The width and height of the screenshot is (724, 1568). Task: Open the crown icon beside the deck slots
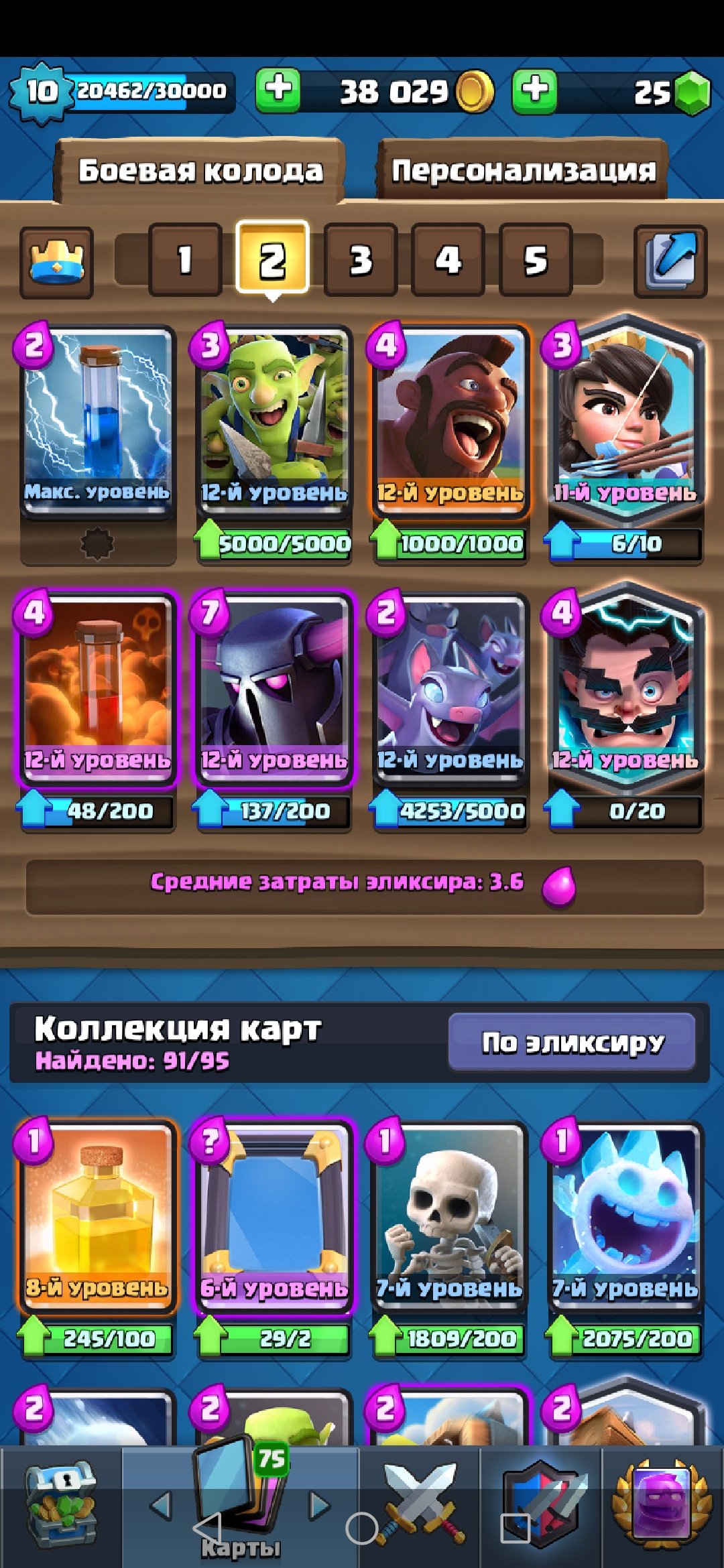point(57,261)
